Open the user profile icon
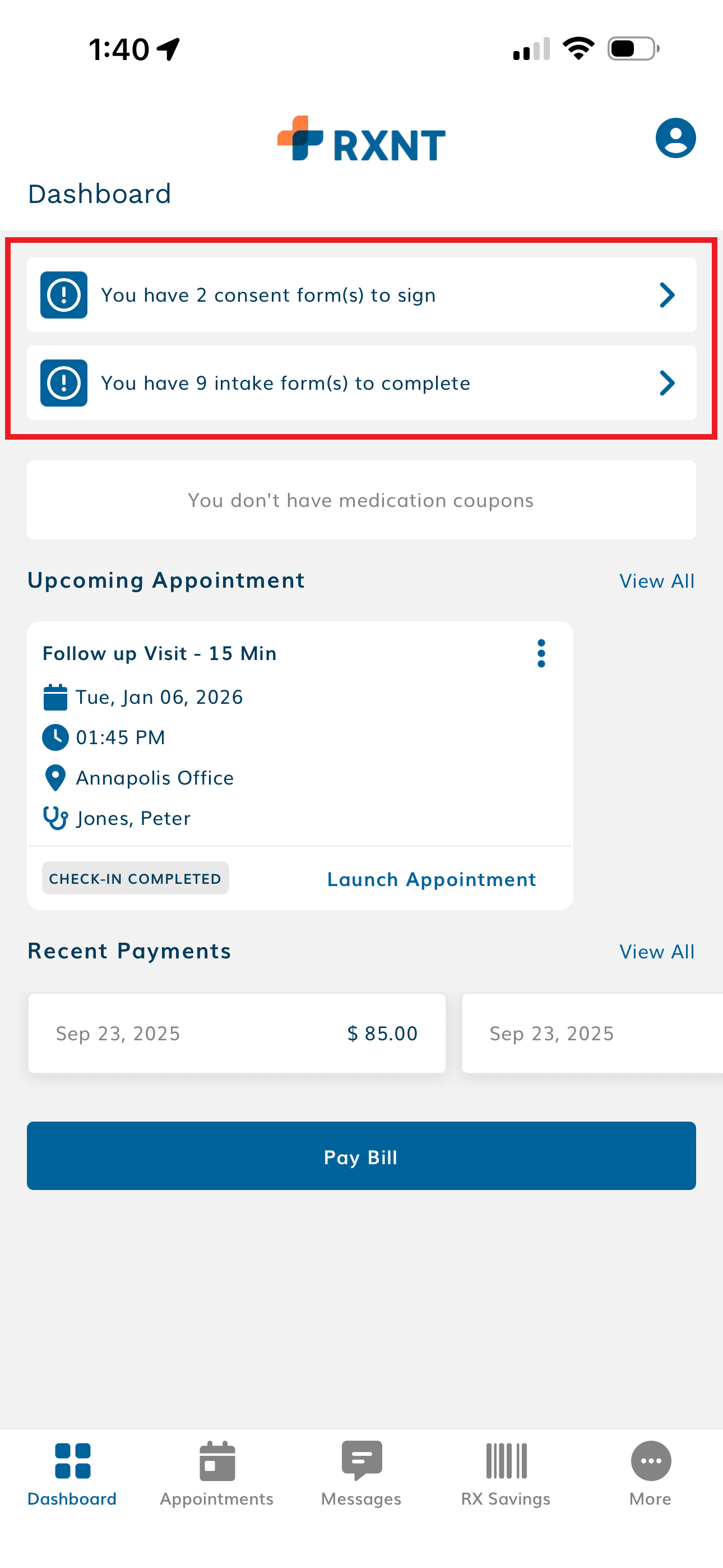The width and height of the screenshot is (723, 1568). [675, 138]
